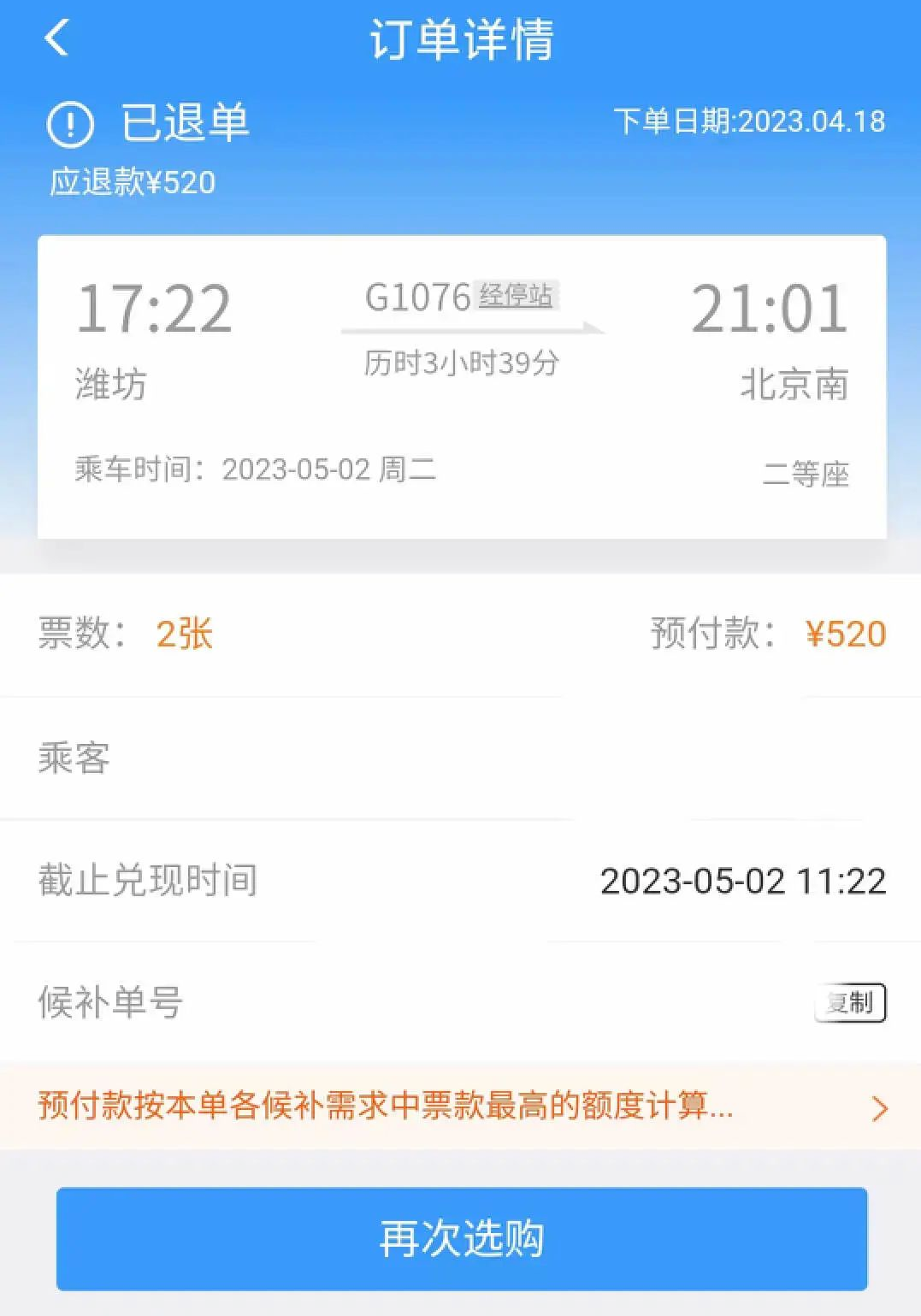View G1076 stopover stations (经停站)
Screen dimensions: 921x1316
pyautogui.click(x=516, y=296)
